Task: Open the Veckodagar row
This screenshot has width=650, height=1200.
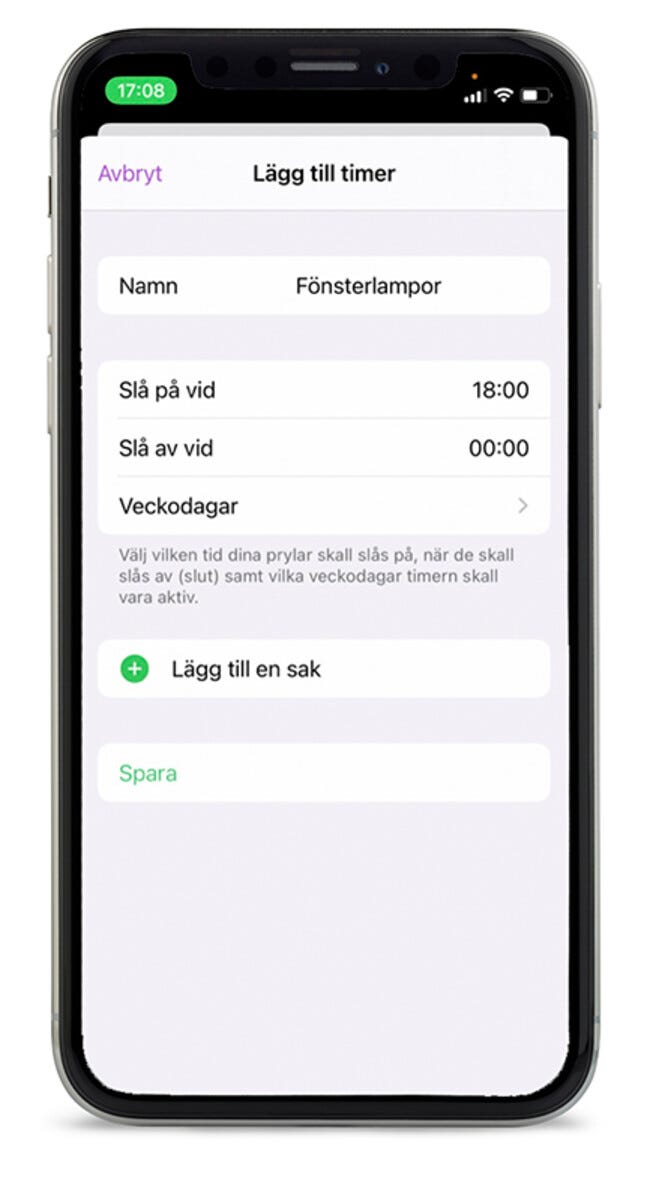Action: [x=323, y=506]
